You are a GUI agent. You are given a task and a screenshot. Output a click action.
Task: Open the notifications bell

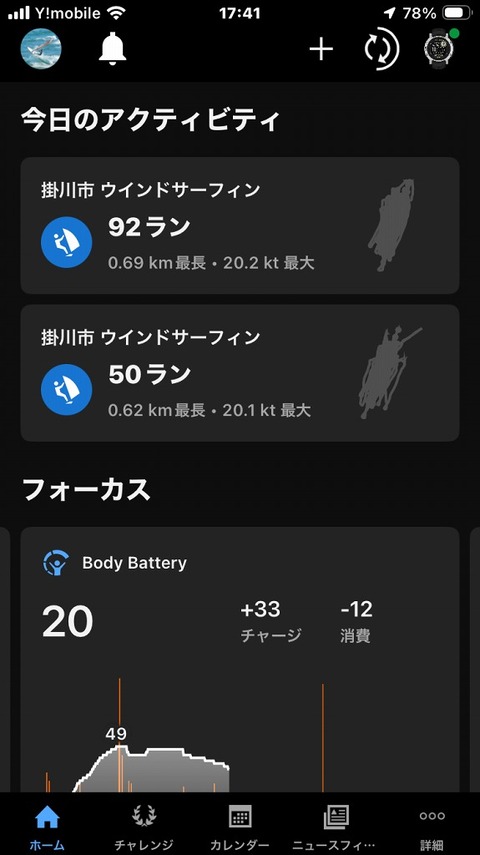click(x=112, y=49)
